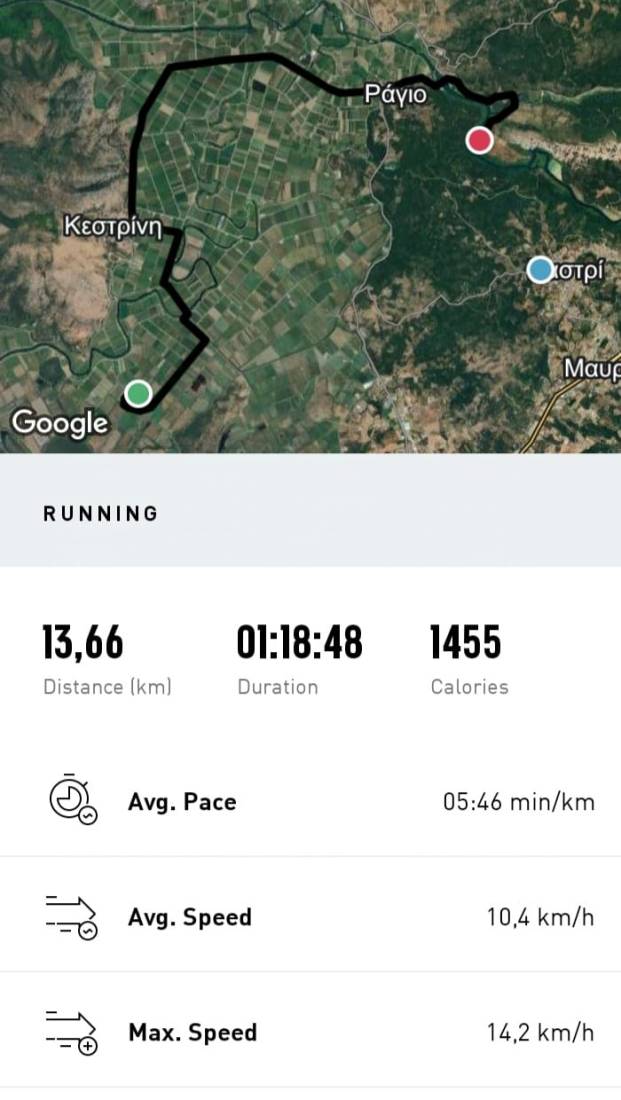This screenshot has width=621, height=1100.
Task: Open the running route map full view
Action: click(x=310, y=225)
